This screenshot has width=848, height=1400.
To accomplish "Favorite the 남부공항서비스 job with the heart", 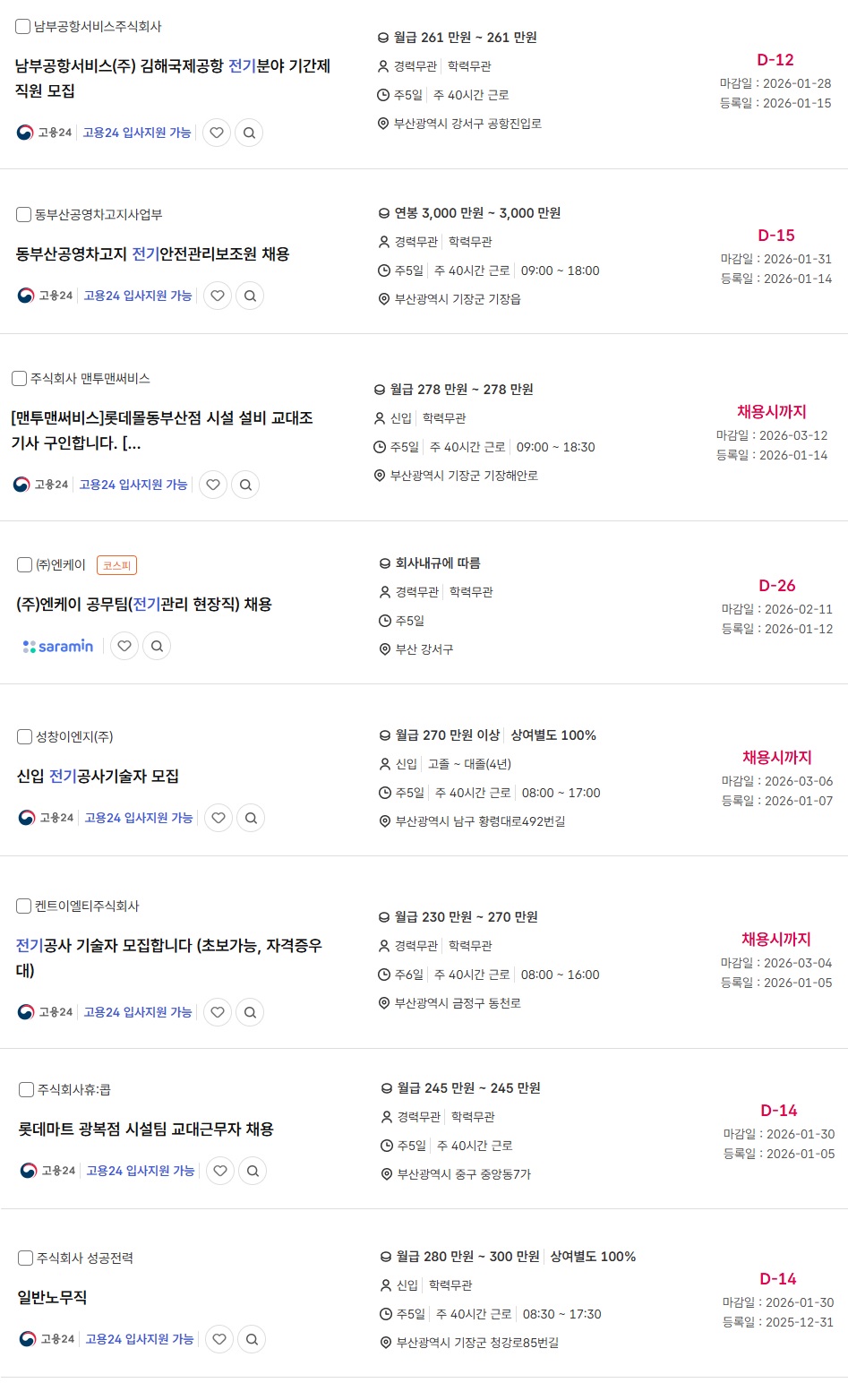I will click(217, 133).
